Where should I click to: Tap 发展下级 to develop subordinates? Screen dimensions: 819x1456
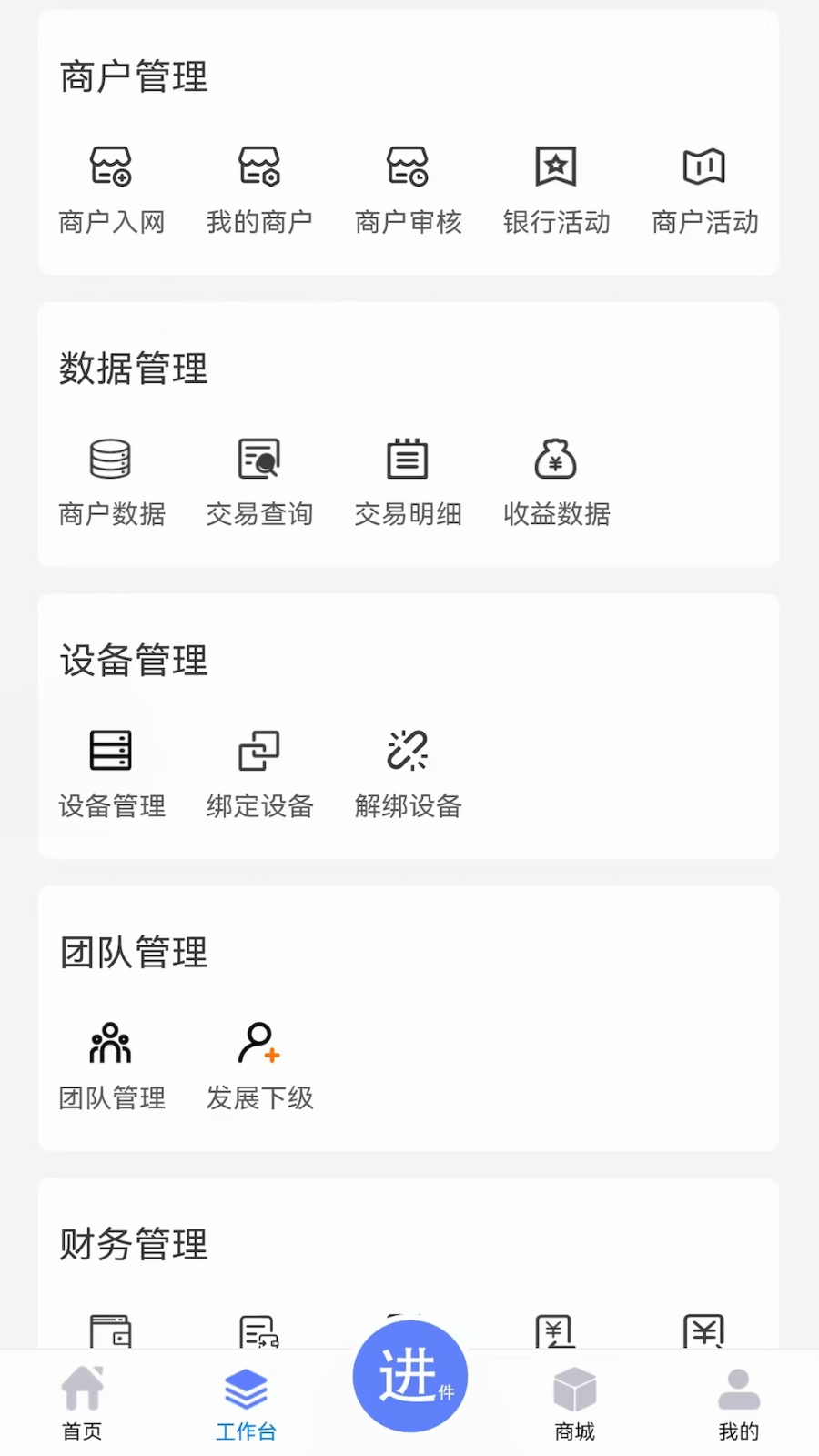tap(259, 1062)
